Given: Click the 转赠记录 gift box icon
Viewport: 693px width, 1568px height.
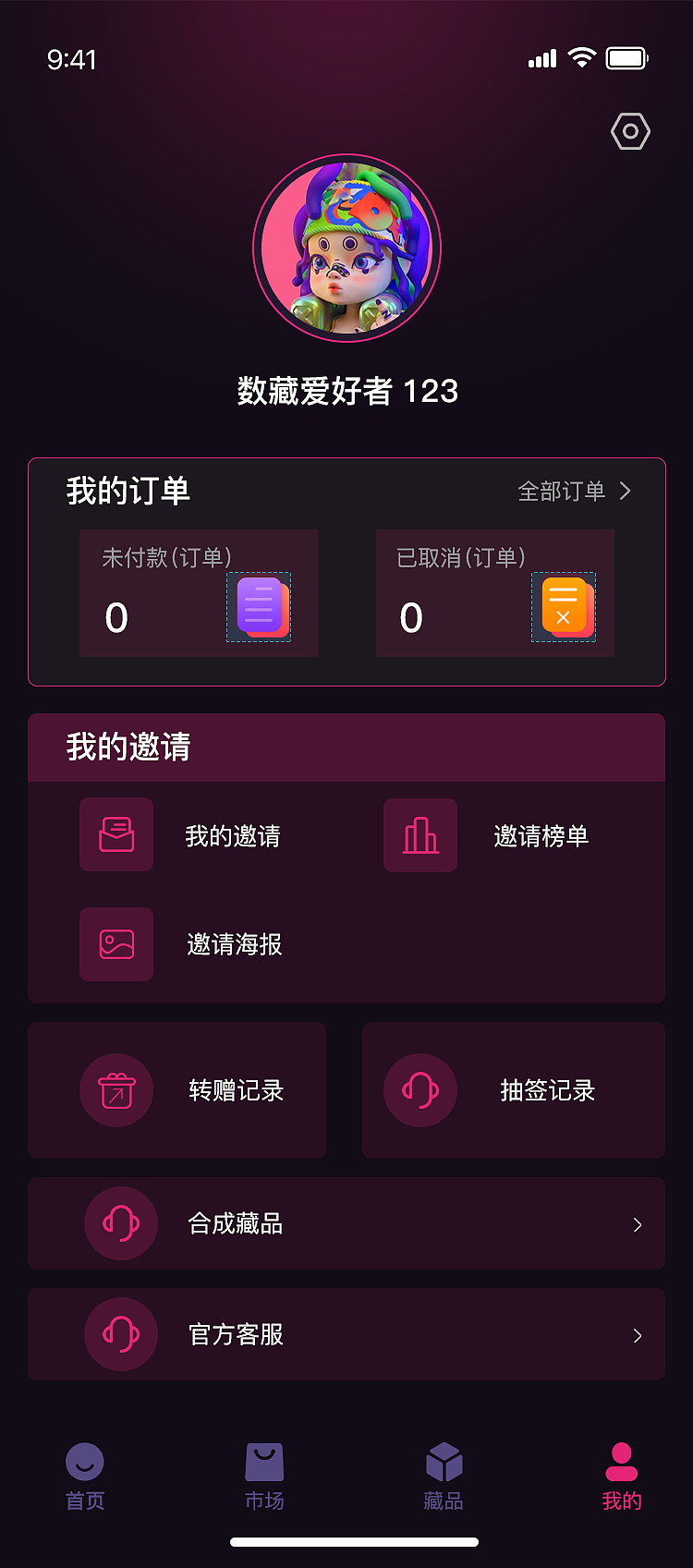Looking at the screenshot, I should point(116,1090).
